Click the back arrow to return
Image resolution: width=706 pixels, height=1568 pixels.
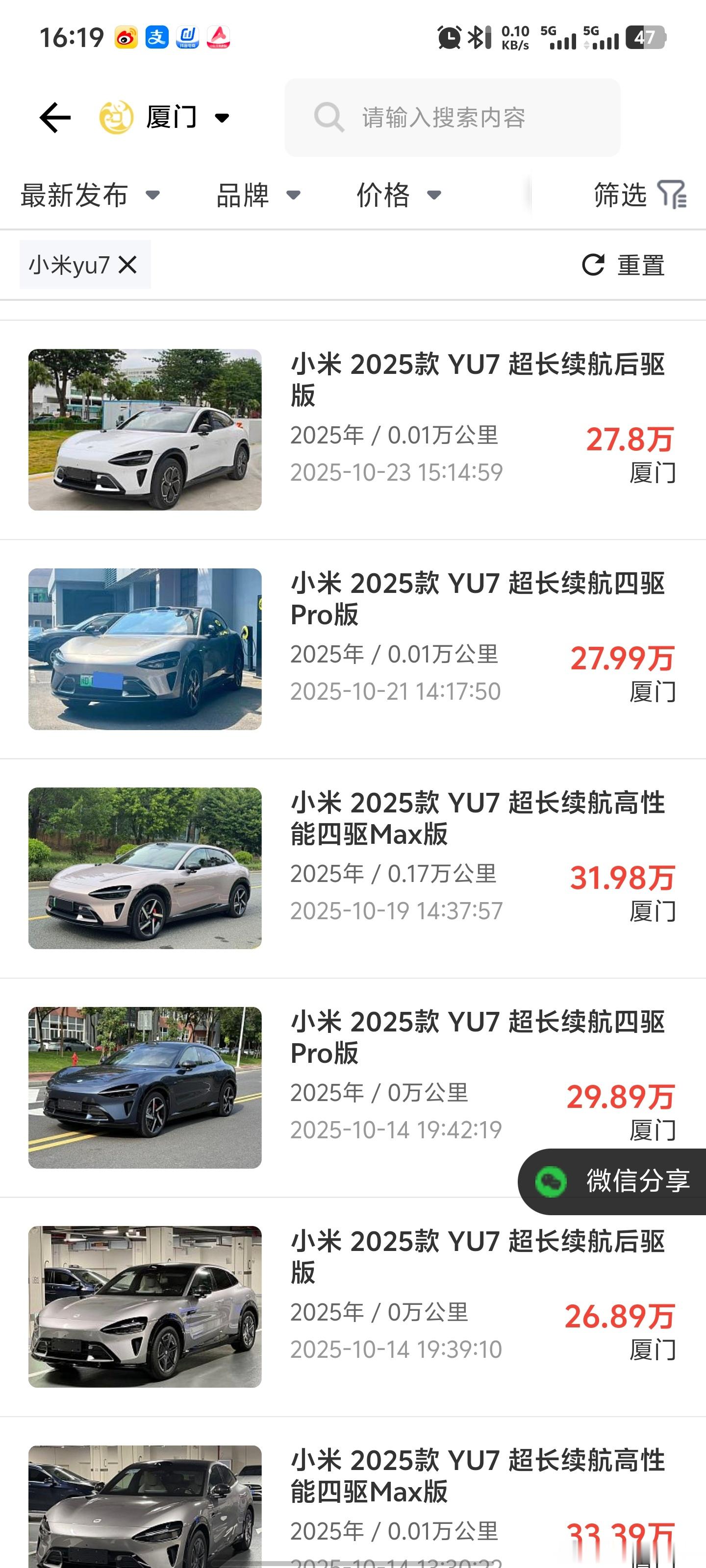[x=55, y=117]
